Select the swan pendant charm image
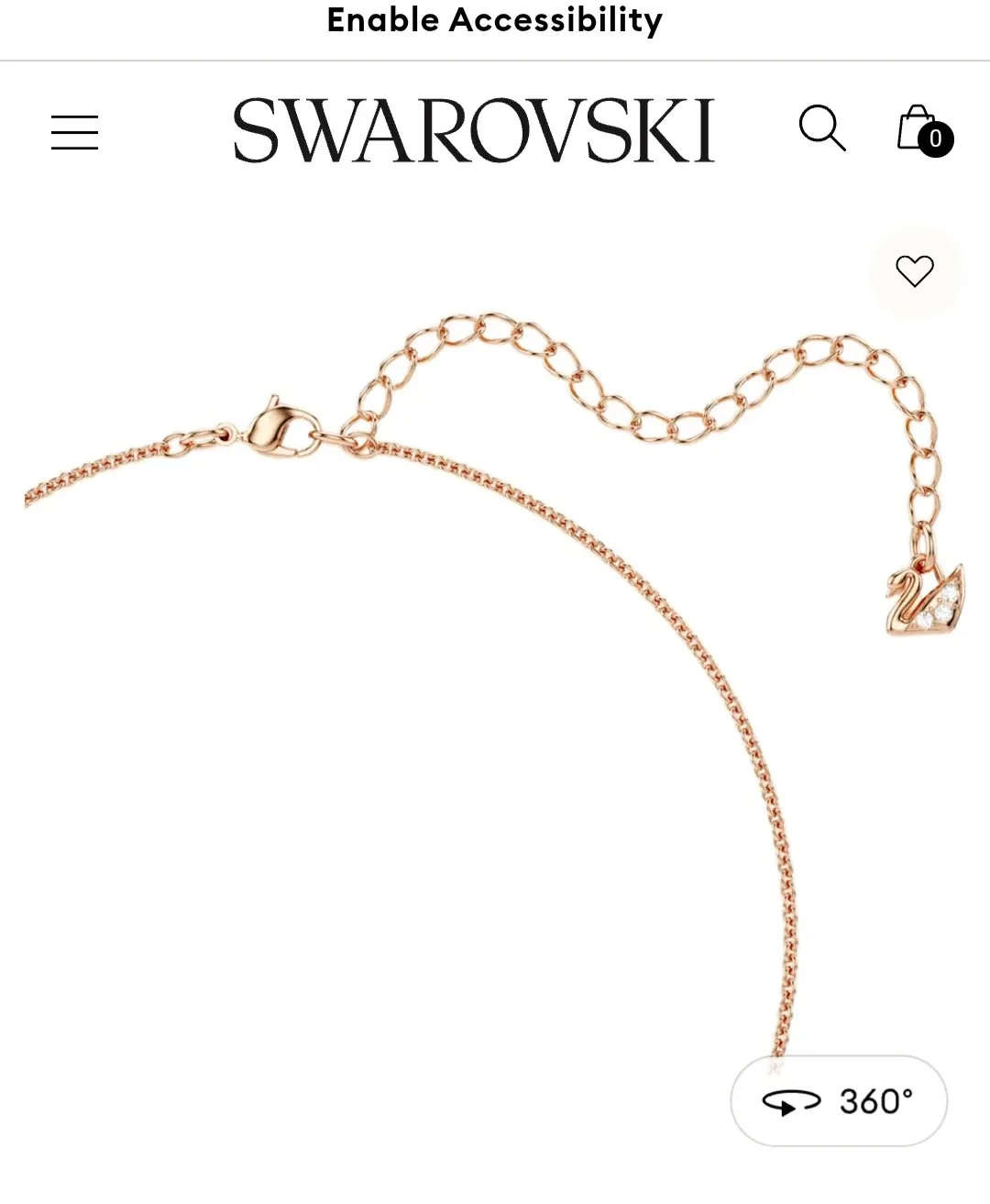Screen dimensions: 990x1204 click(x=919, y=603)
